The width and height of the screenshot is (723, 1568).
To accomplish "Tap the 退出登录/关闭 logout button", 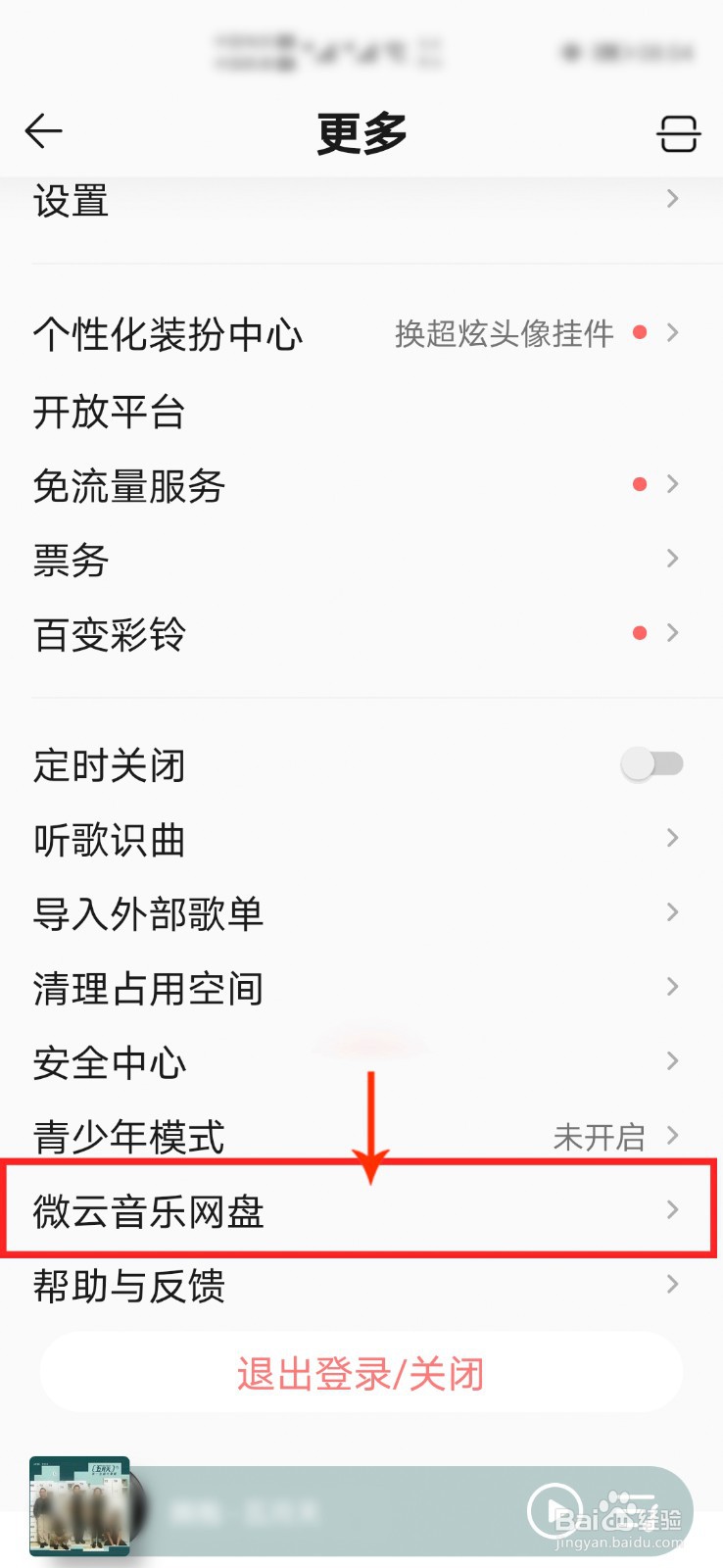I will pos(361,1373).
